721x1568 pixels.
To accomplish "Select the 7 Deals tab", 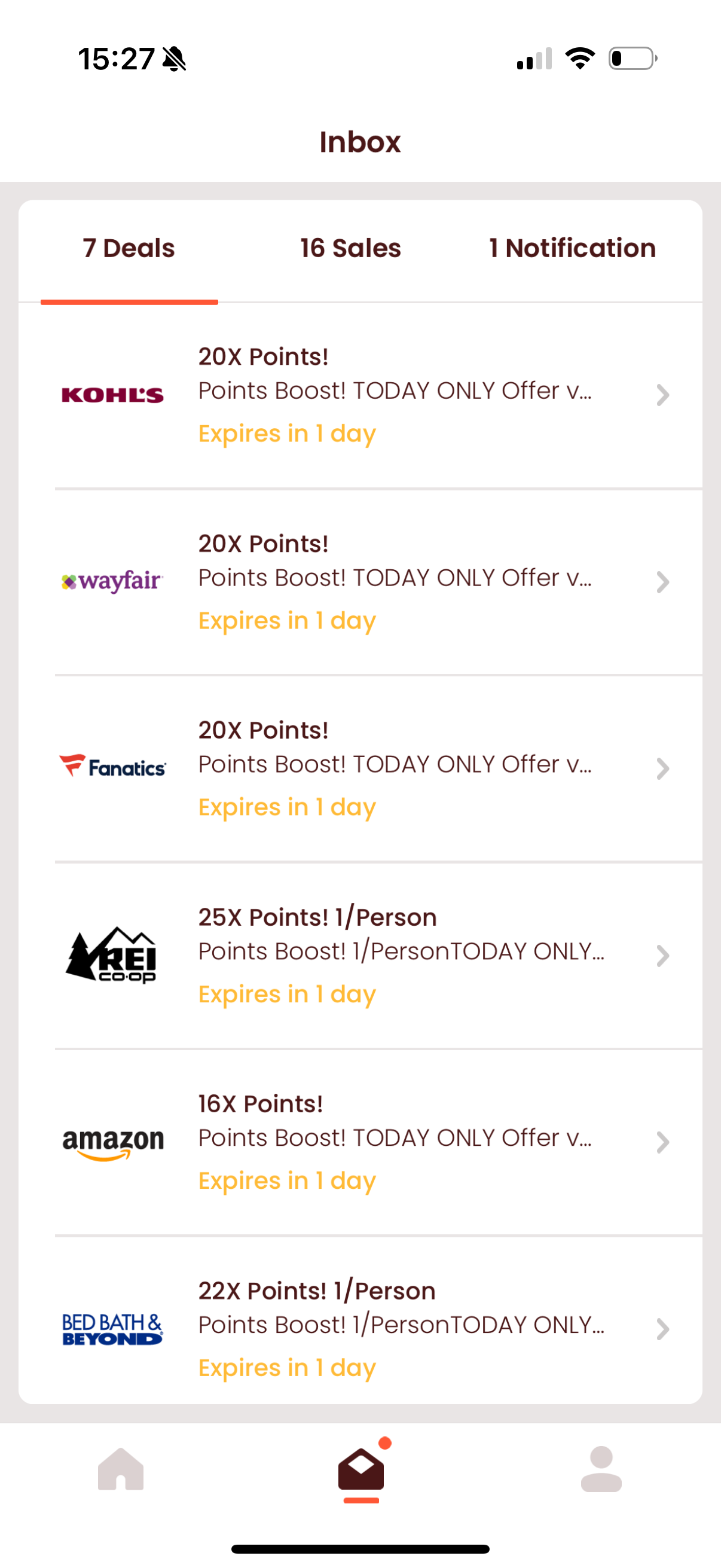I will (x=129, y=248).
